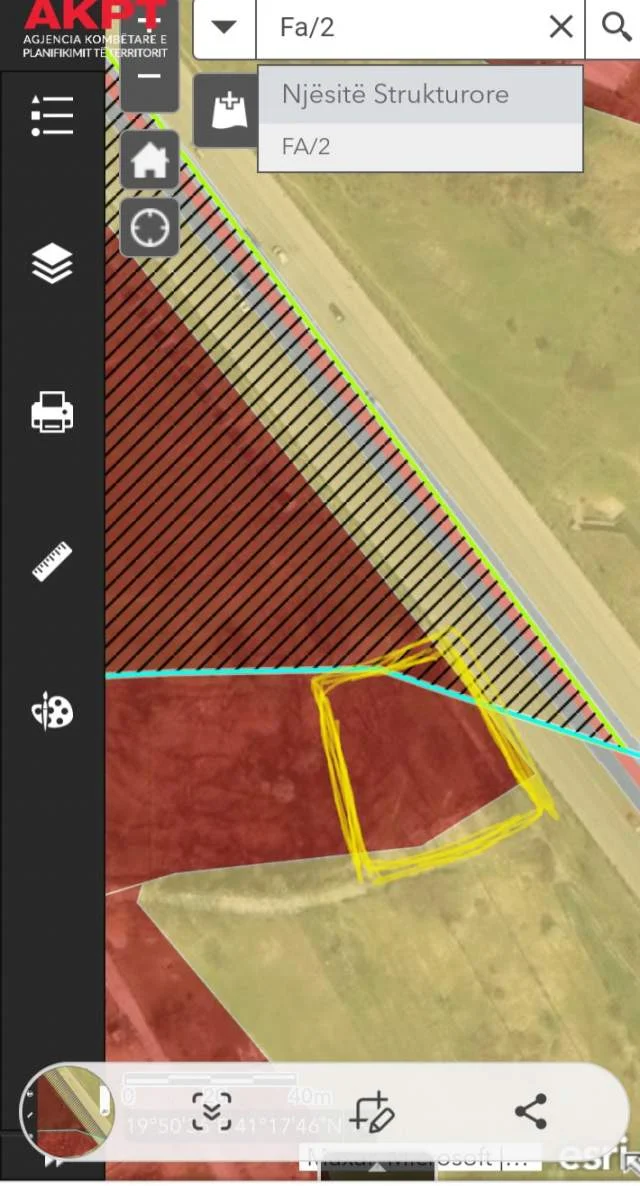Image resolution: width=640 pixels, height=1186 pixels.
Task: Clear the search text
Action: coord(561,27)
